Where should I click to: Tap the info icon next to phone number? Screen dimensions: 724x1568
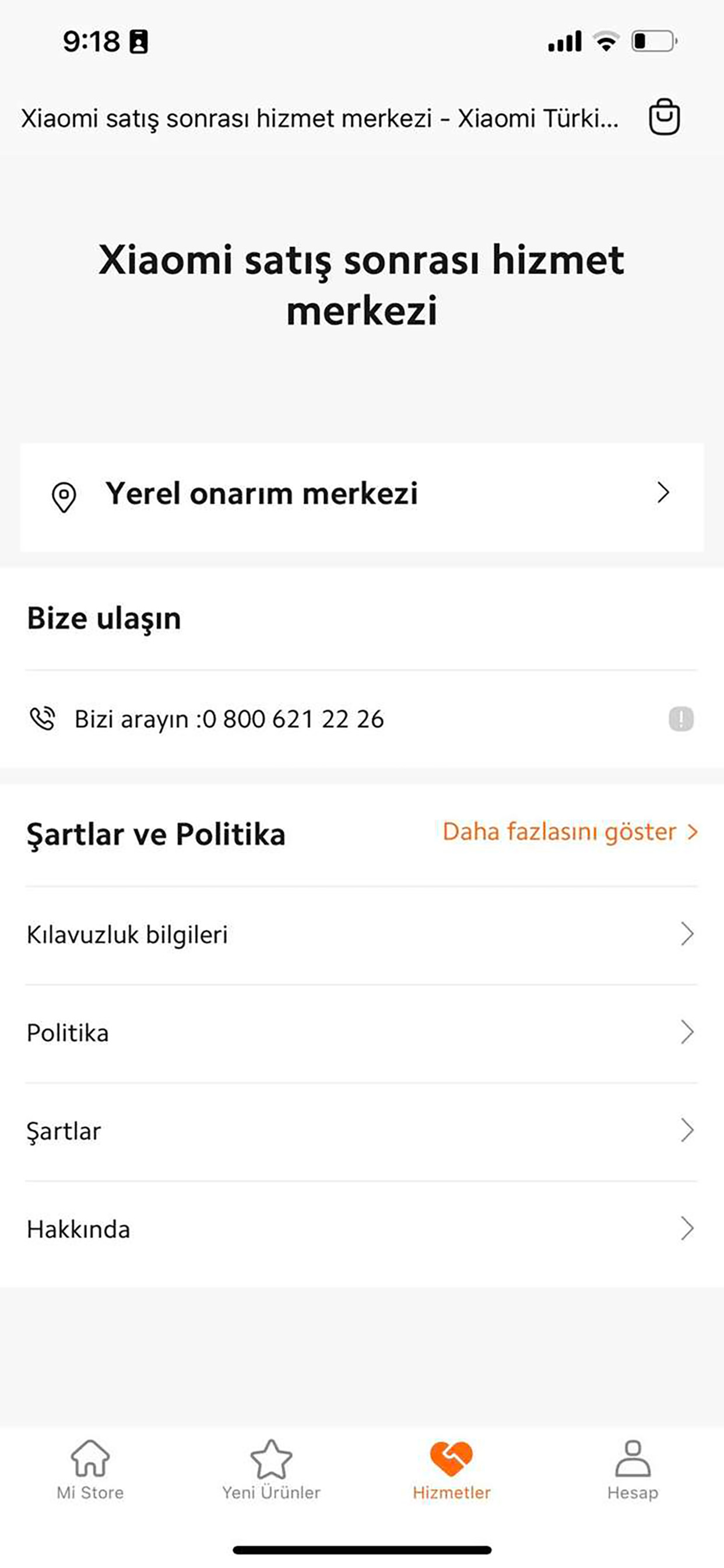681,719
